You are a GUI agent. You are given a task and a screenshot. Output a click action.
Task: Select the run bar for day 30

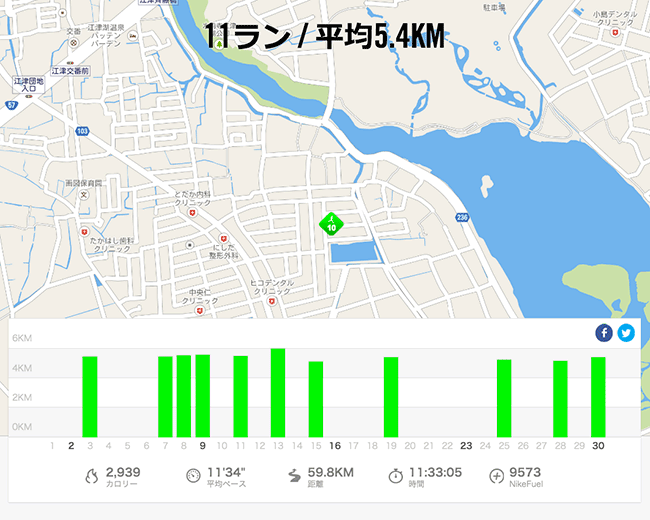[x=598, y=396]
